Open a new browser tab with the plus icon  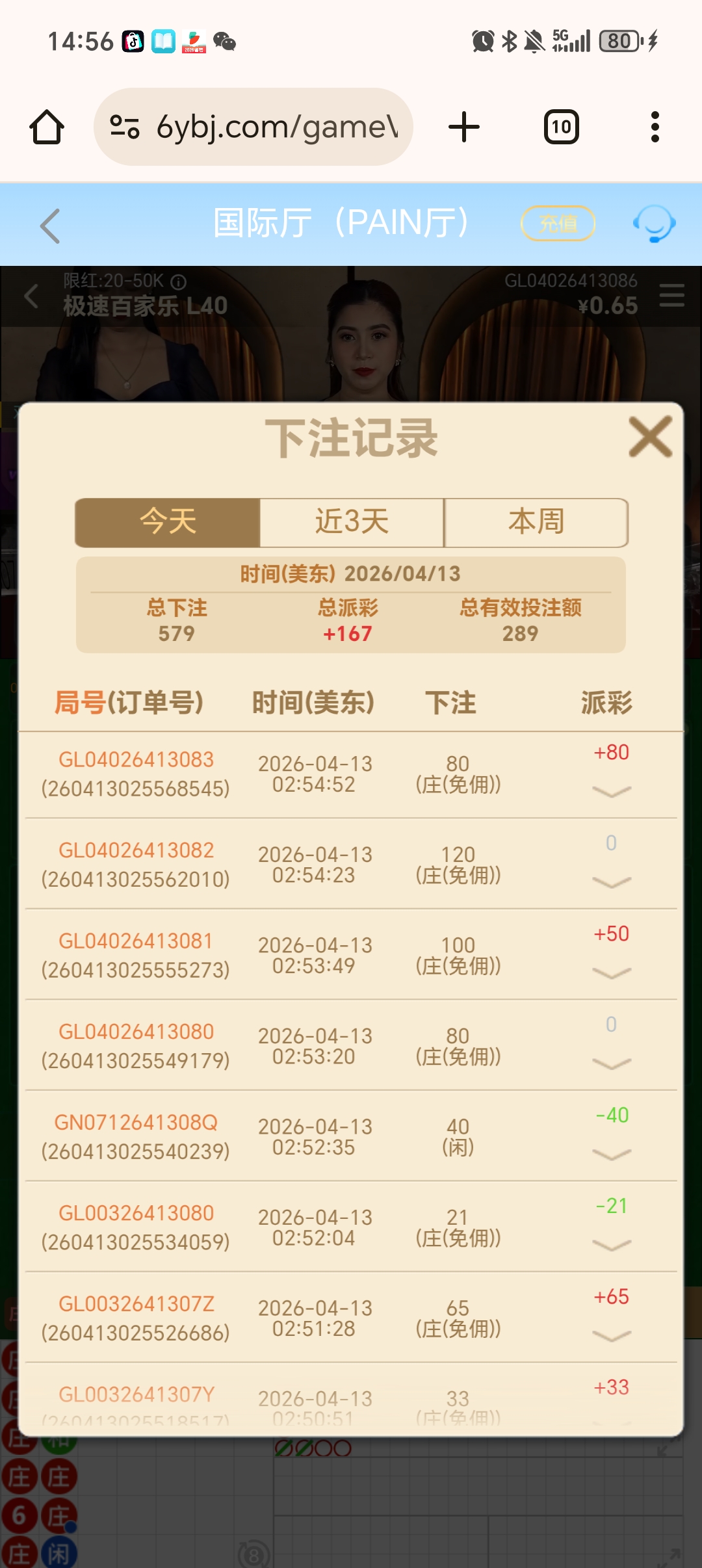pos(463,126)
